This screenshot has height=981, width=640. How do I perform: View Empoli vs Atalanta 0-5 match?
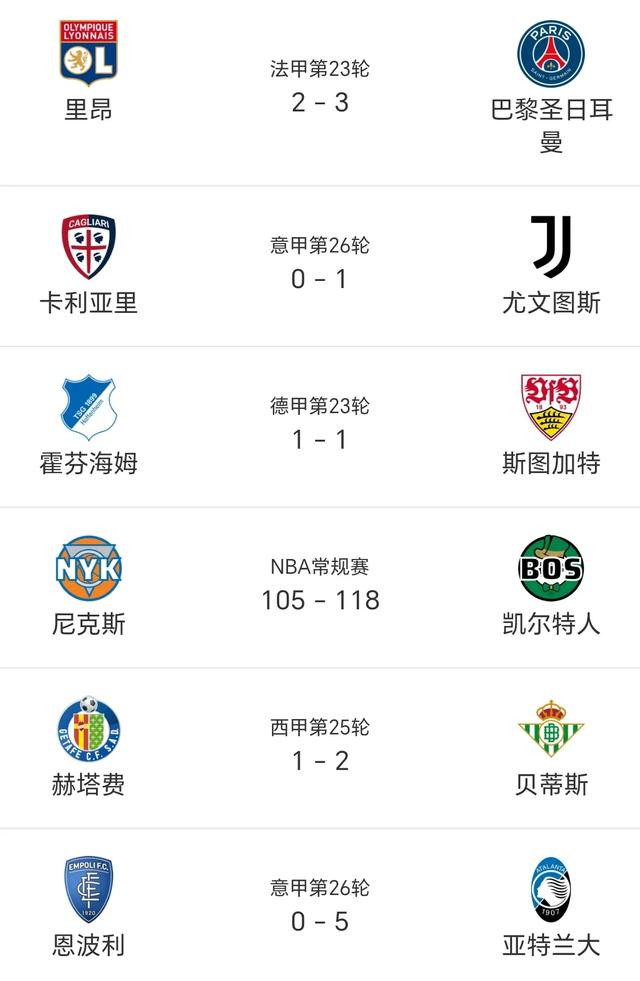pyautogui.click(x=320, y=920)
